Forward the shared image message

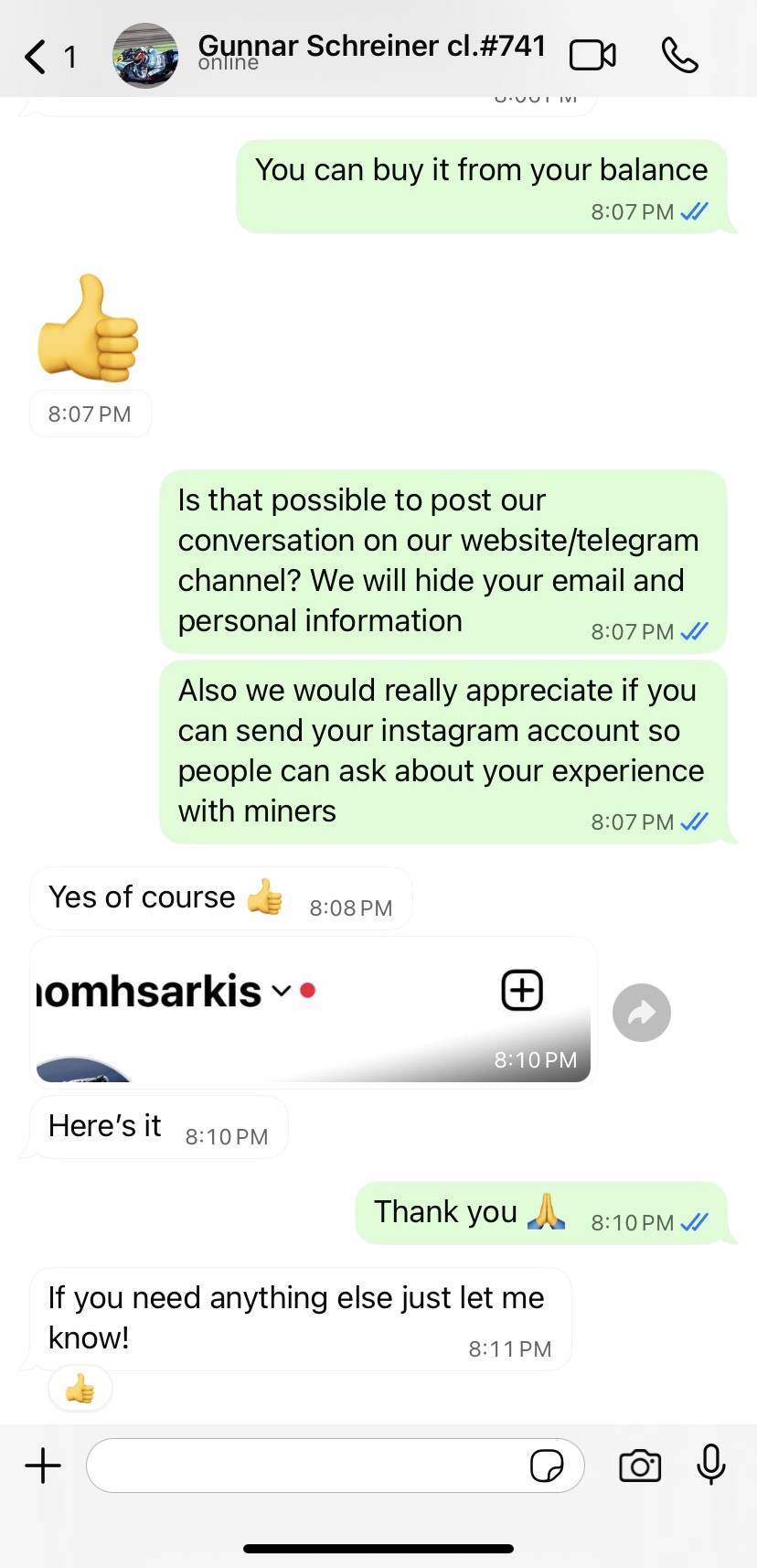click(x=641, y=1013)
